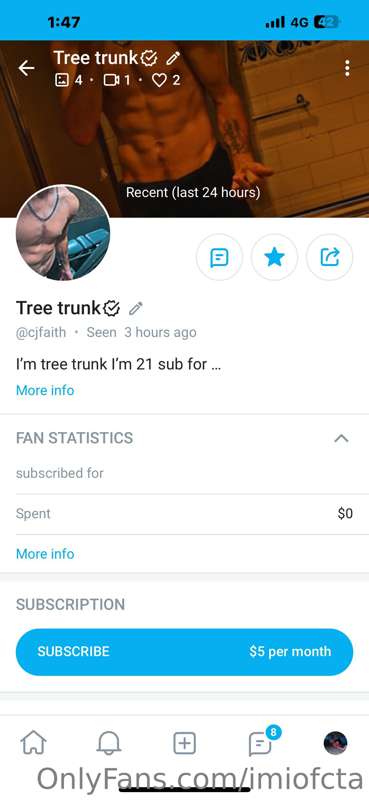Tap pencil beside Tree trunk profile name
Viewport: 369px width, 800px height.
click(x=135, y=308)
